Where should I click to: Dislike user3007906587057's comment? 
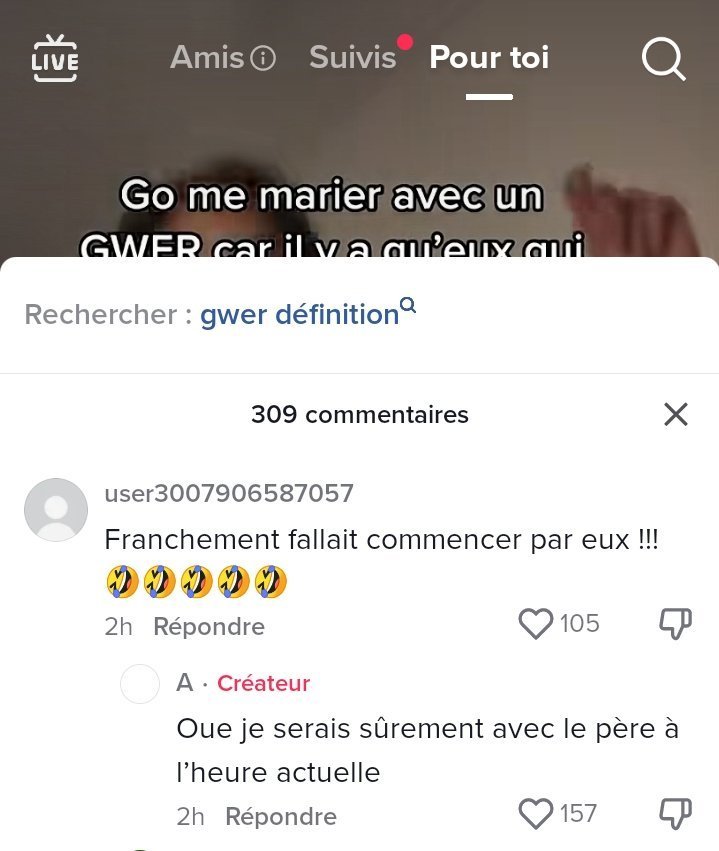tap(675, 624)
